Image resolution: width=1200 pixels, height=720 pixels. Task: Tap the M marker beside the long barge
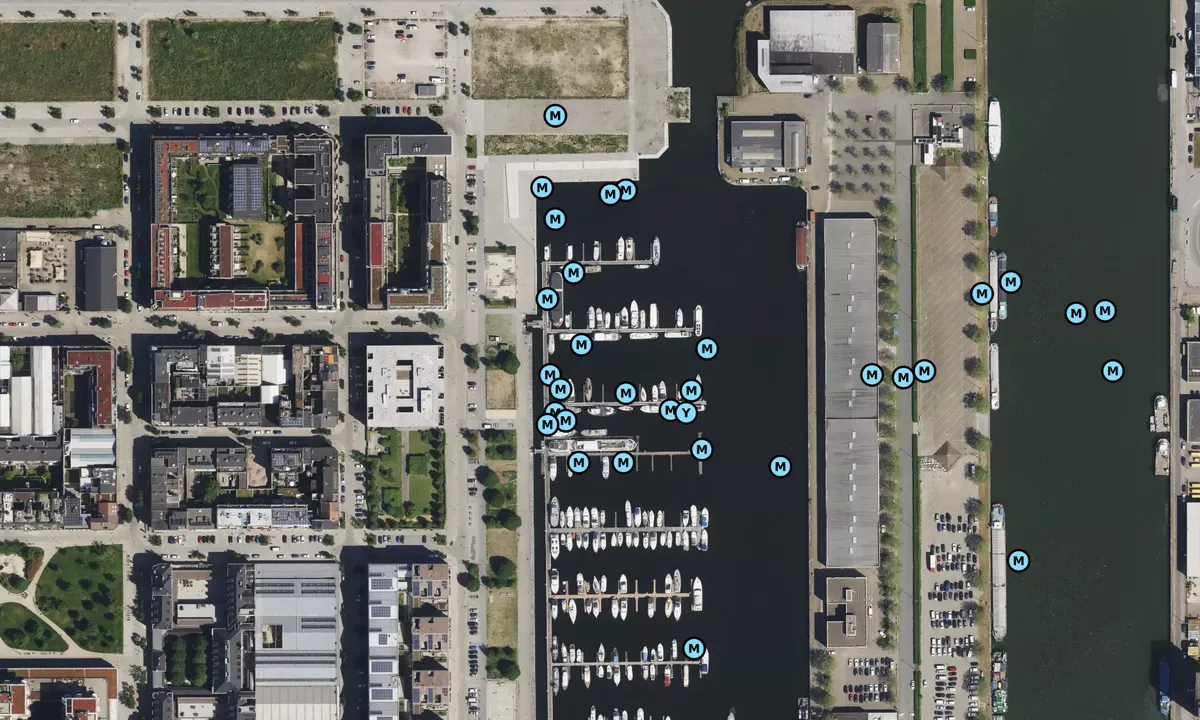[x=1018, y=561]
